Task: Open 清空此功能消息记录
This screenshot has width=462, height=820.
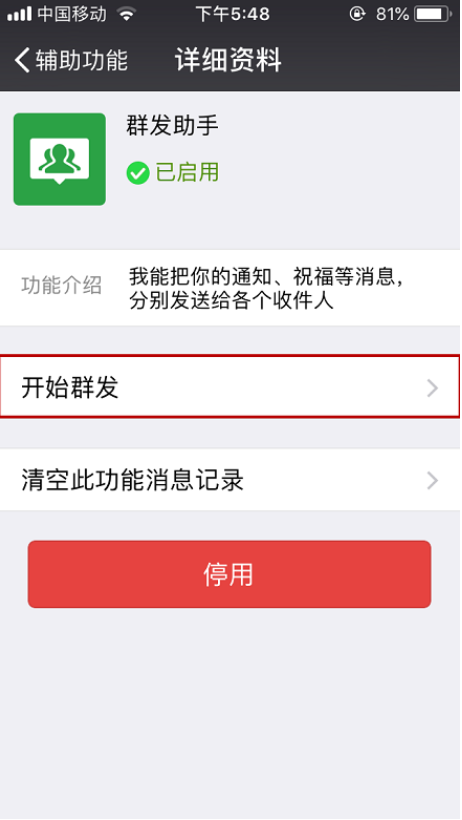Action: tap(230, 480)
